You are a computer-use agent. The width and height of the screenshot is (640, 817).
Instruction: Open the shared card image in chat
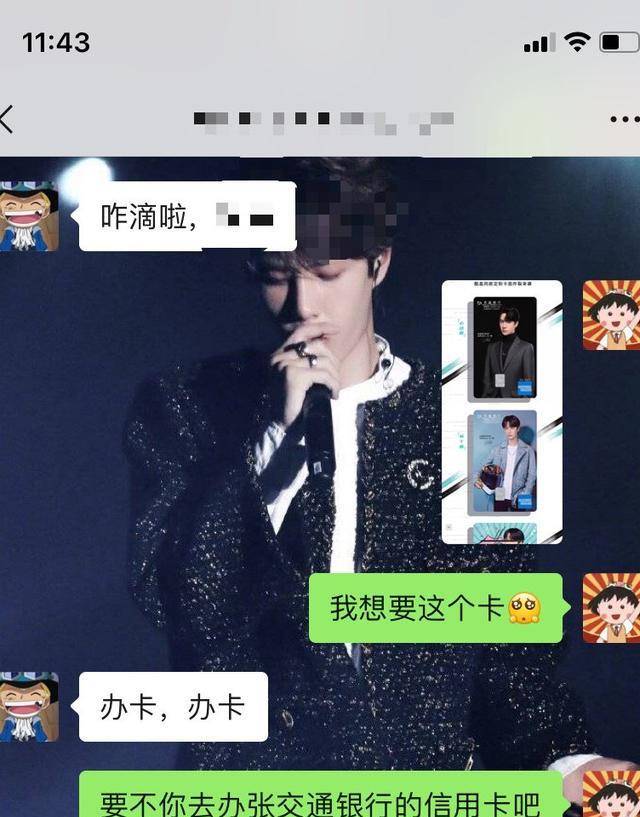coord(502,411)
